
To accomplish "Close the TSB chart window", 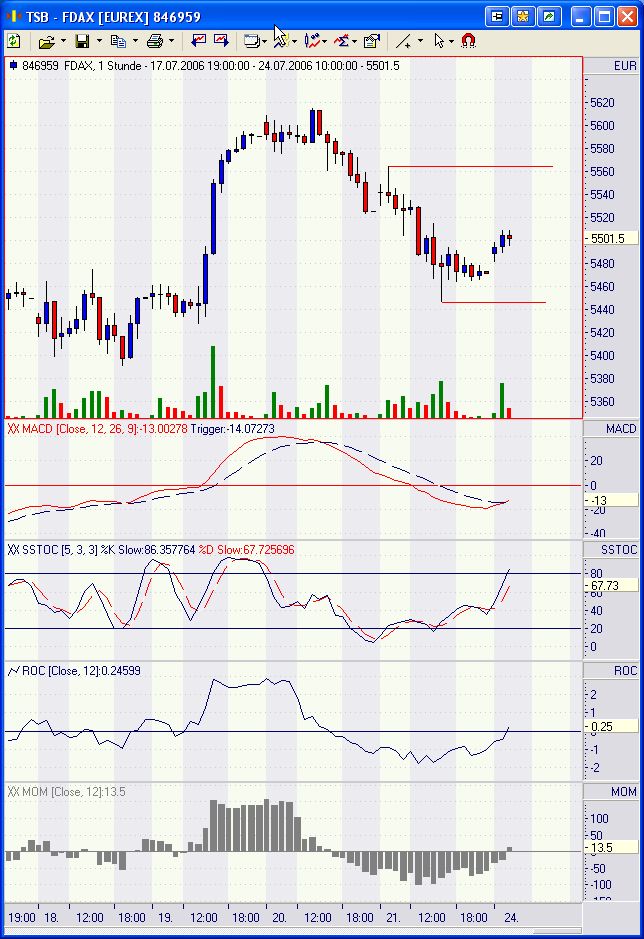I will click(x=627, y=17).
